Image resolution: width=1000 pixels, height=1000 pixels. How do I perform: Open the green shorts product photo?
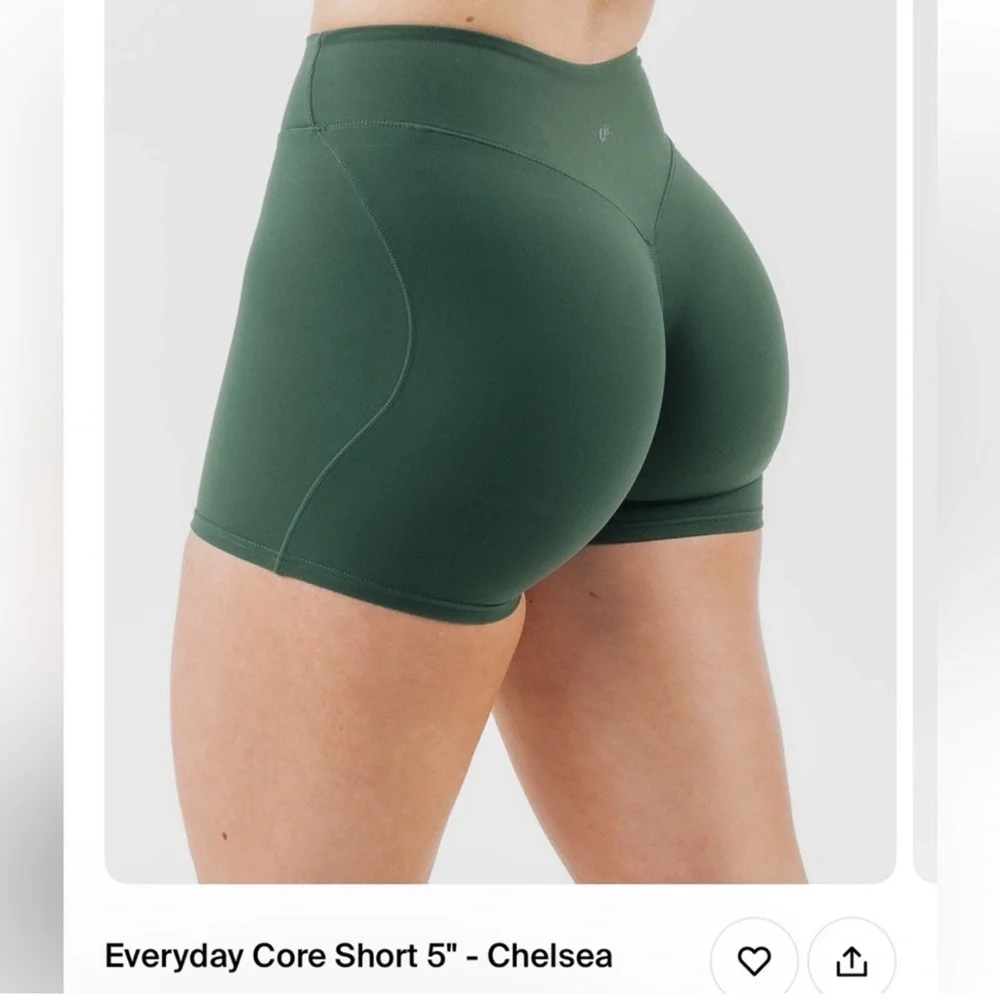coord(501,441)
